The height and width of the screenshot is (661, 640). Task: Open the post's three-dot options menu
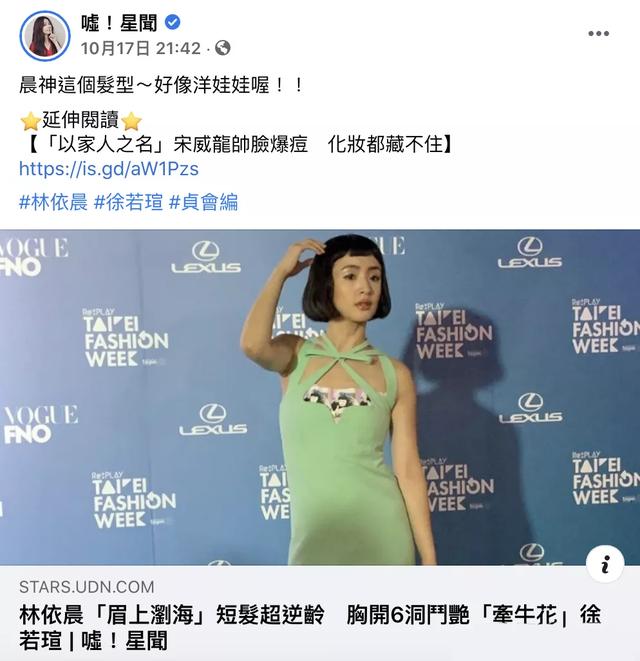[598, 34]
